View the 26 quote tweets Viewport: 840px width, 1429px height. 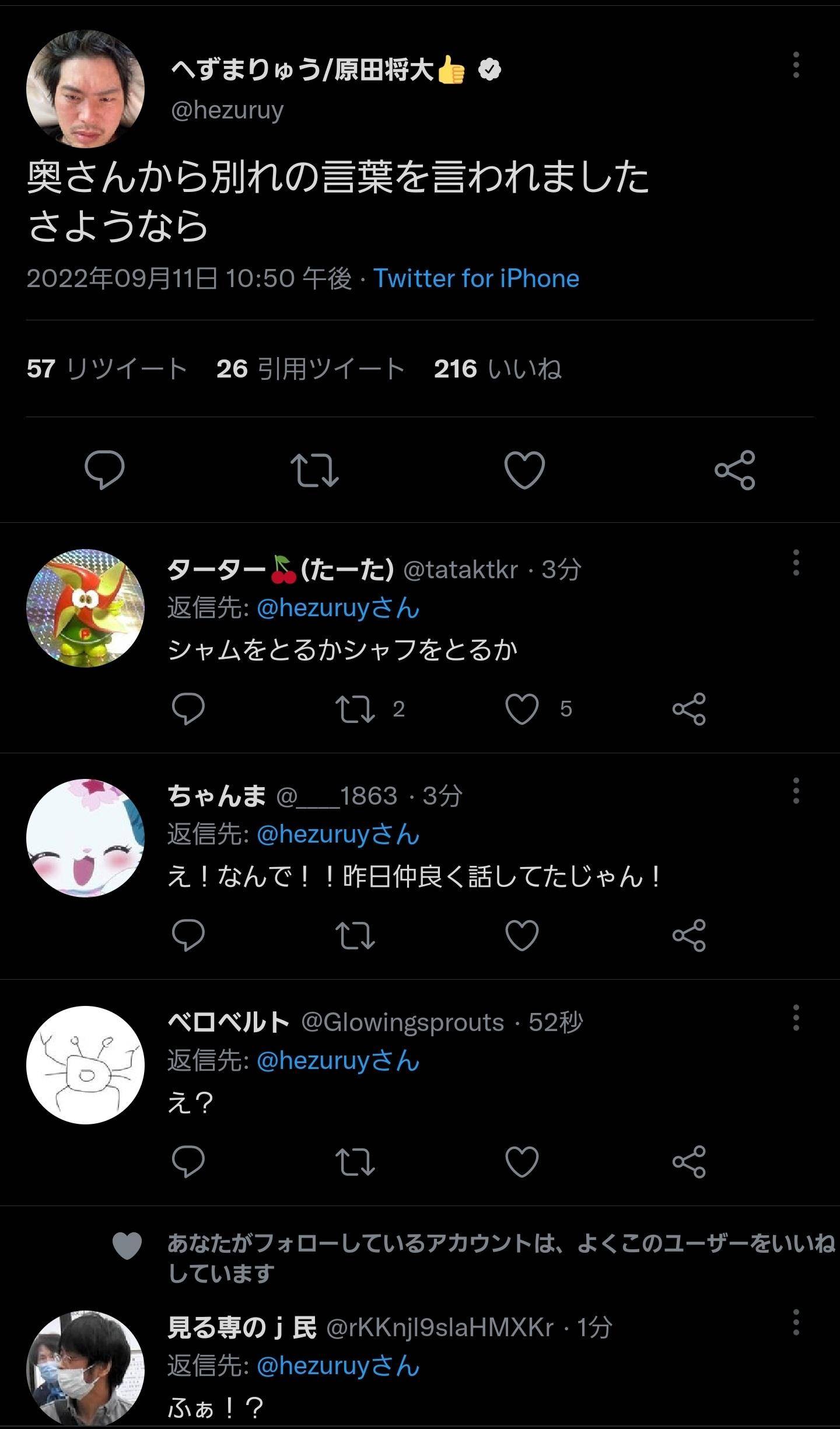(x=310, y=369)
